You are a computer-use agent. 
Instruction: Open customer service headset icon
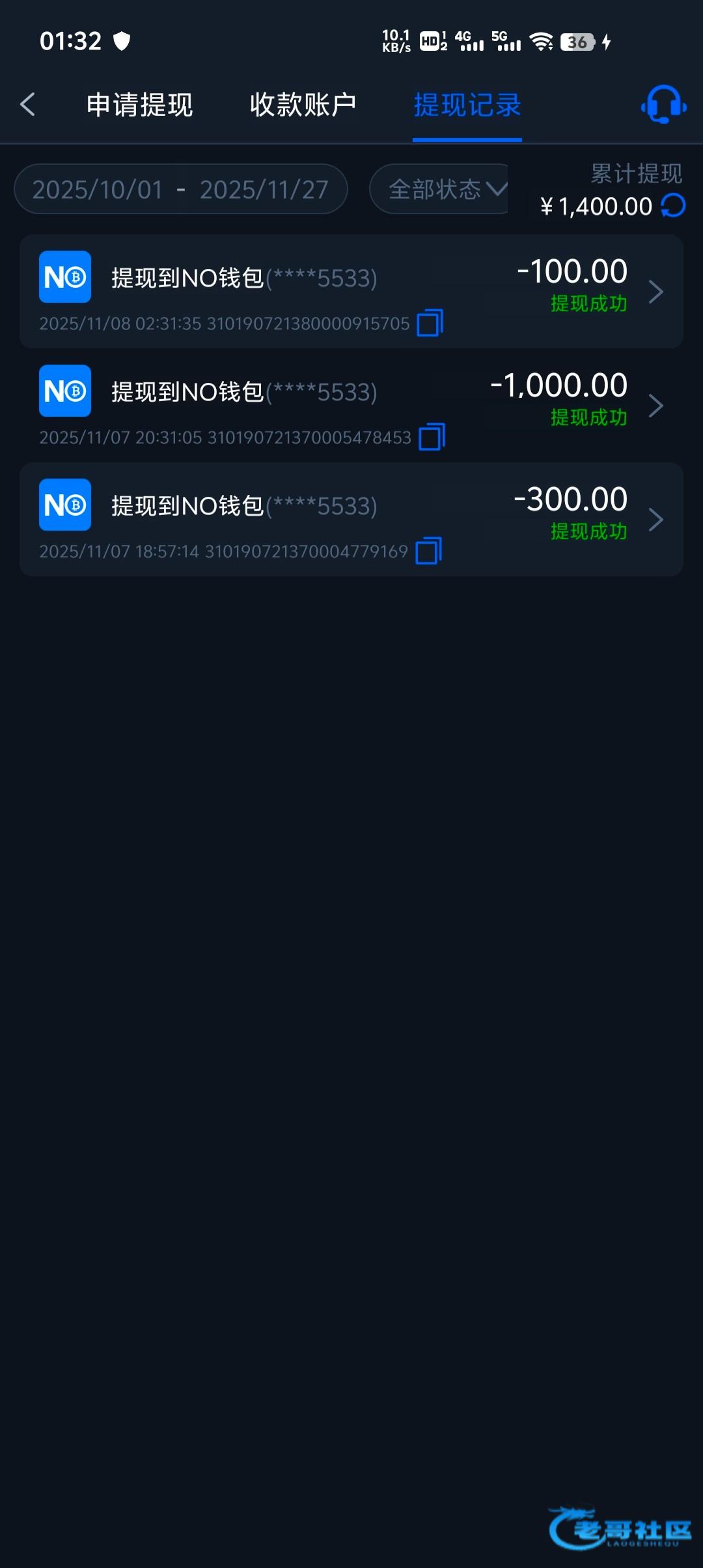663,104
